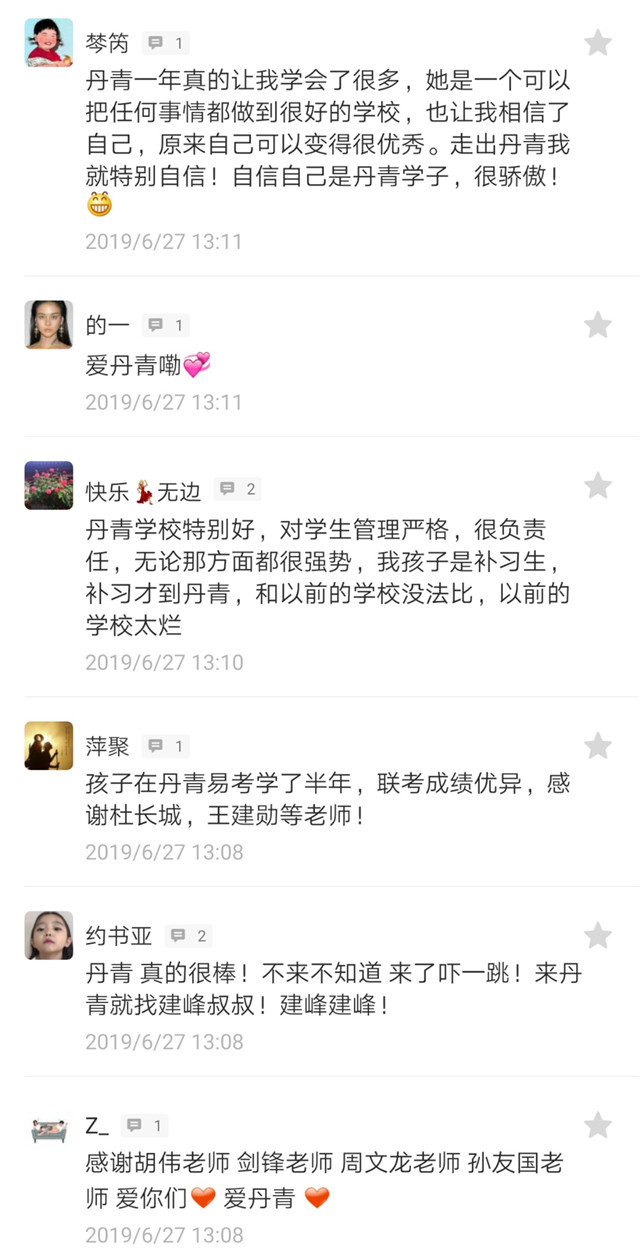Viewport: 640px width, 1250px height.
Task: Show the 2 replies to 约书亚
Action: 187,936
